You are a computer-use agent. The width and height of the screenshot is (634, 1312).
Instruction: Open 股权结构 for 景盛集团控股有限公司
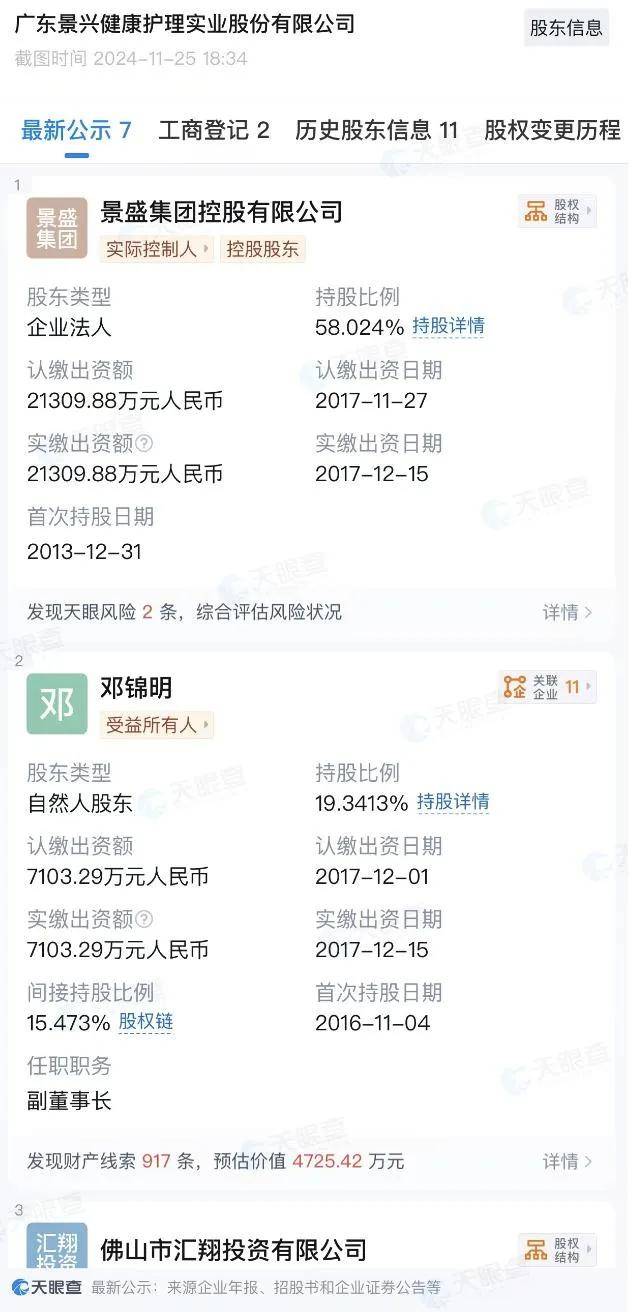[x=557, y=211]
